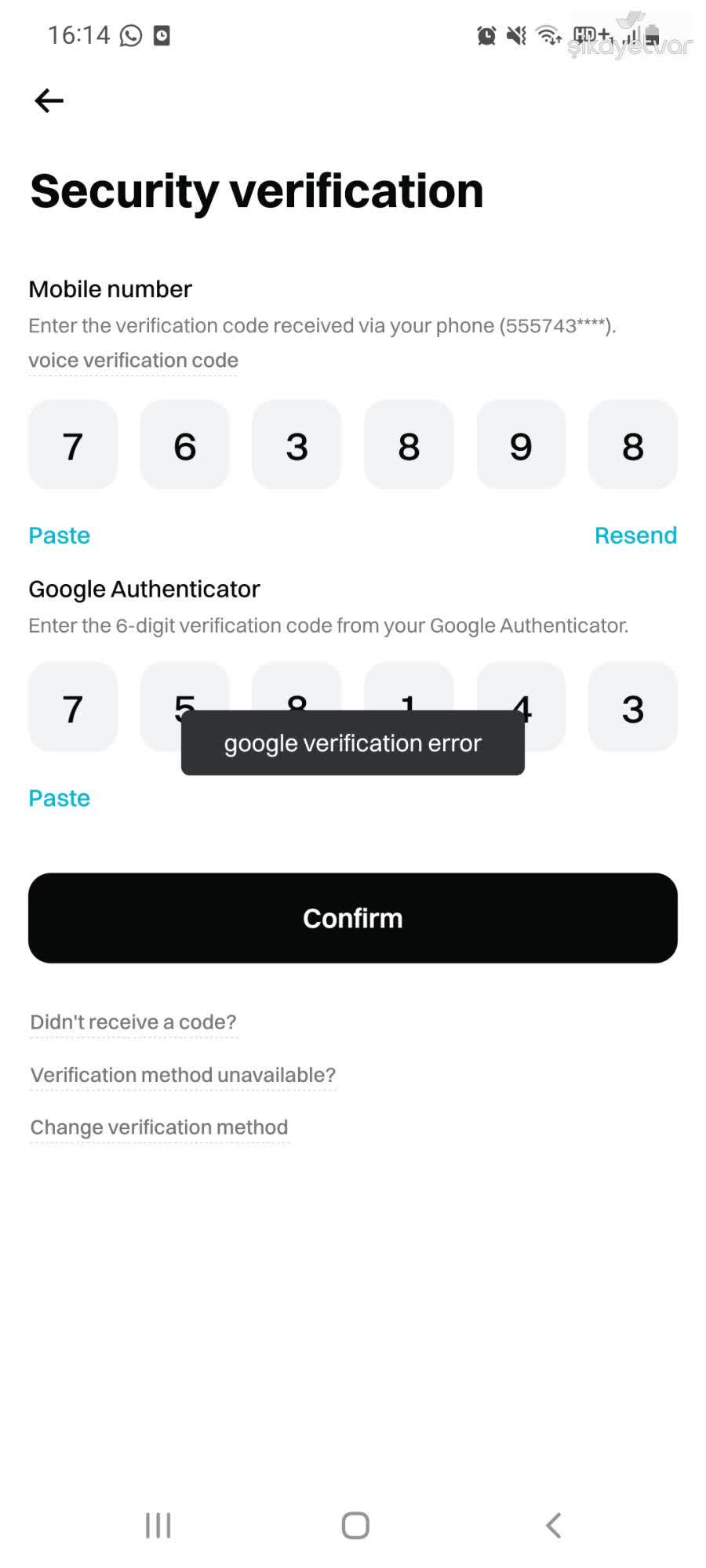Resend the mobile verification code
Screen dimensions: 706x1568
635,535
